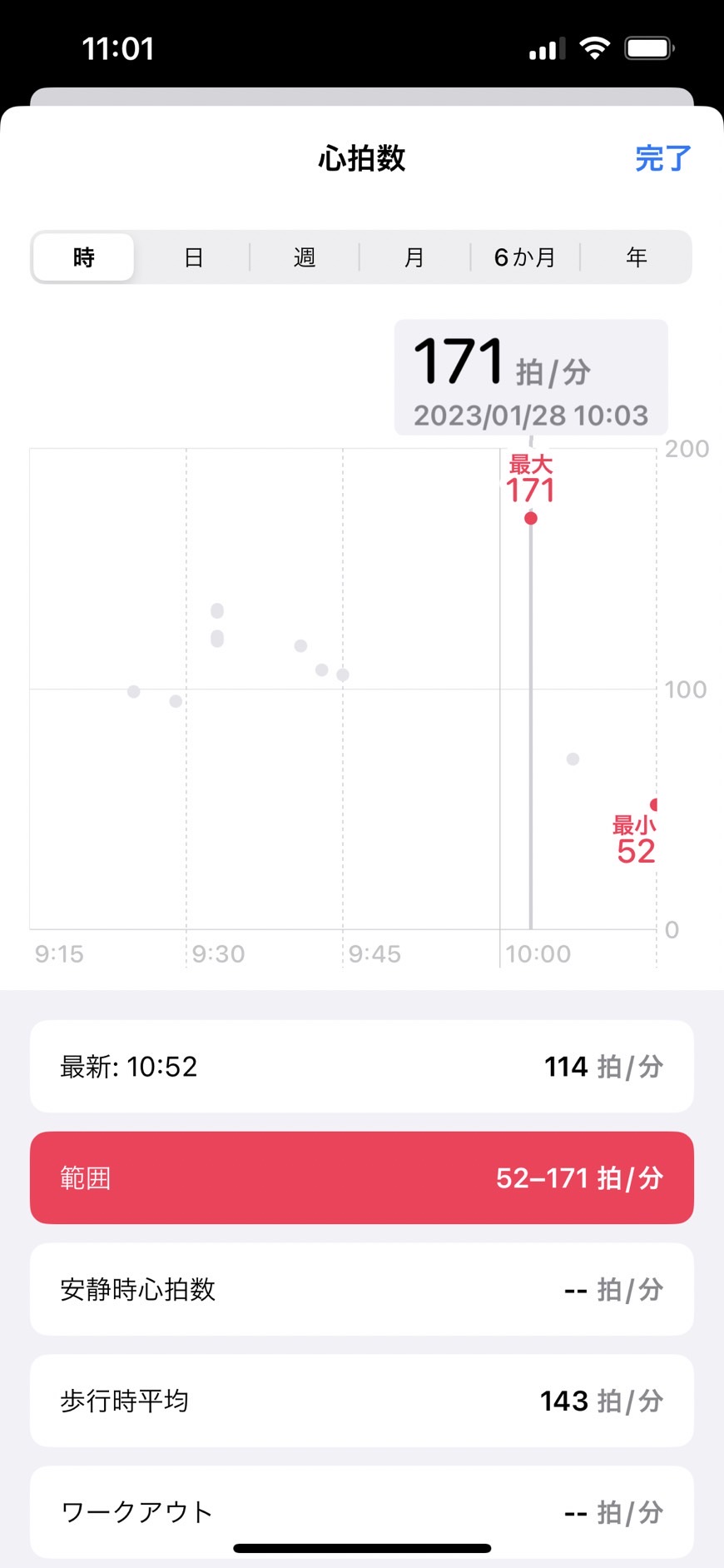Tap 完了 to close the heart rate view
Screen dimensions: 724x1568
[x=662, y=158]
